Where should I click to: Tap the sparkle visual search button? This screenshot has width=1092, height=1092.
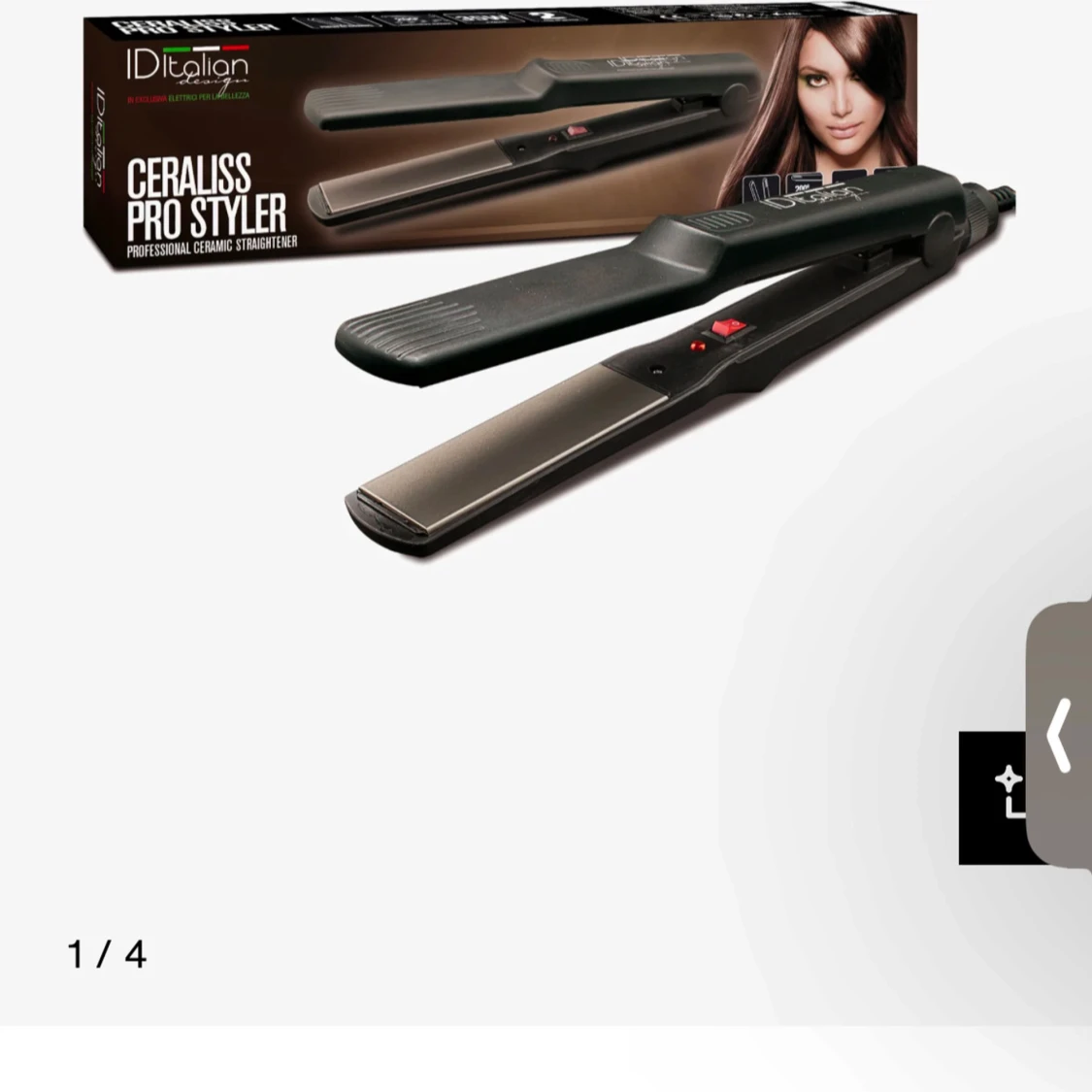pyautogui.click(x=996, y=796)
